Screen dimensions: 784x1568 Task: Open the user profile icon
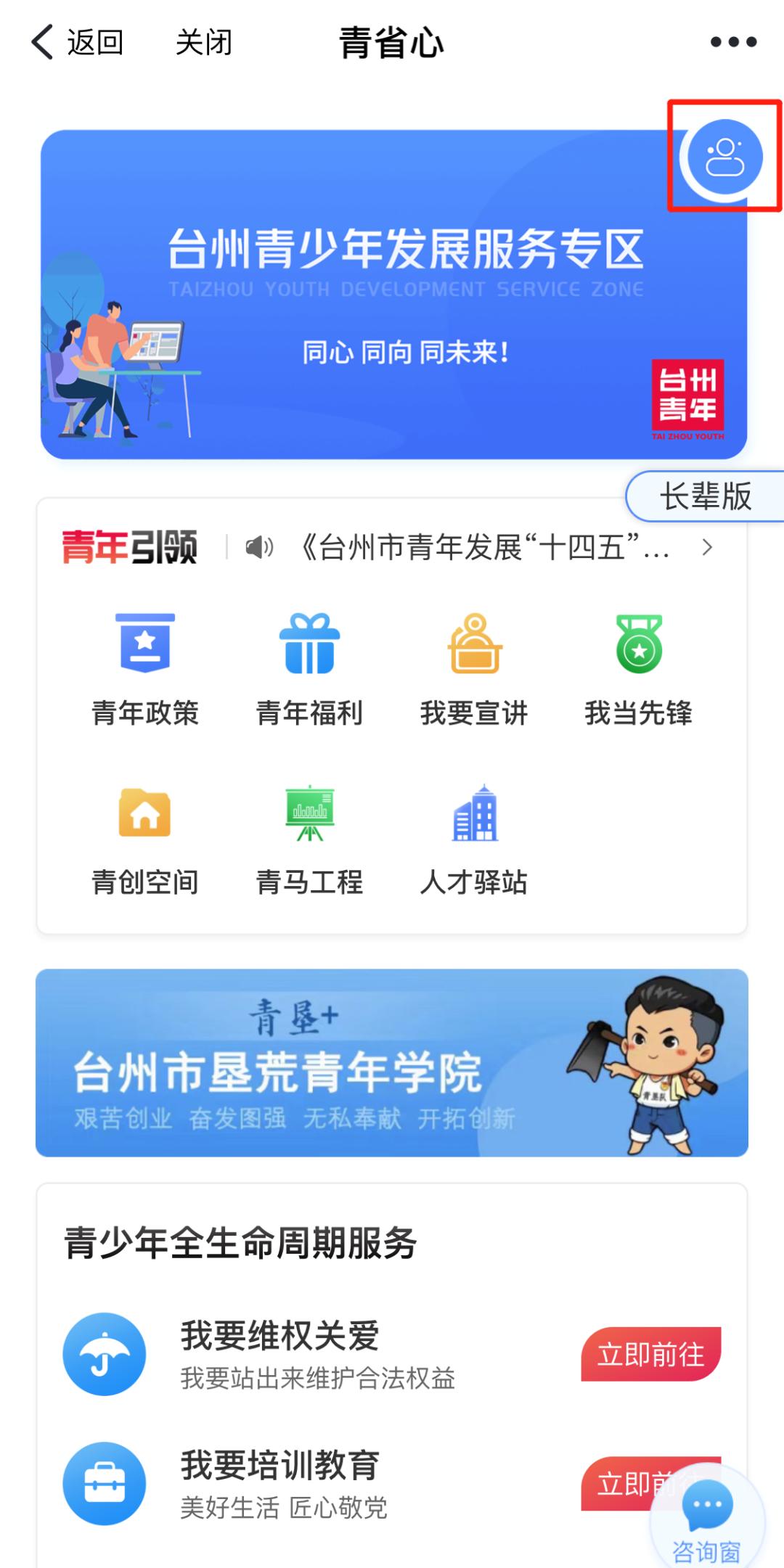[724, 157]
